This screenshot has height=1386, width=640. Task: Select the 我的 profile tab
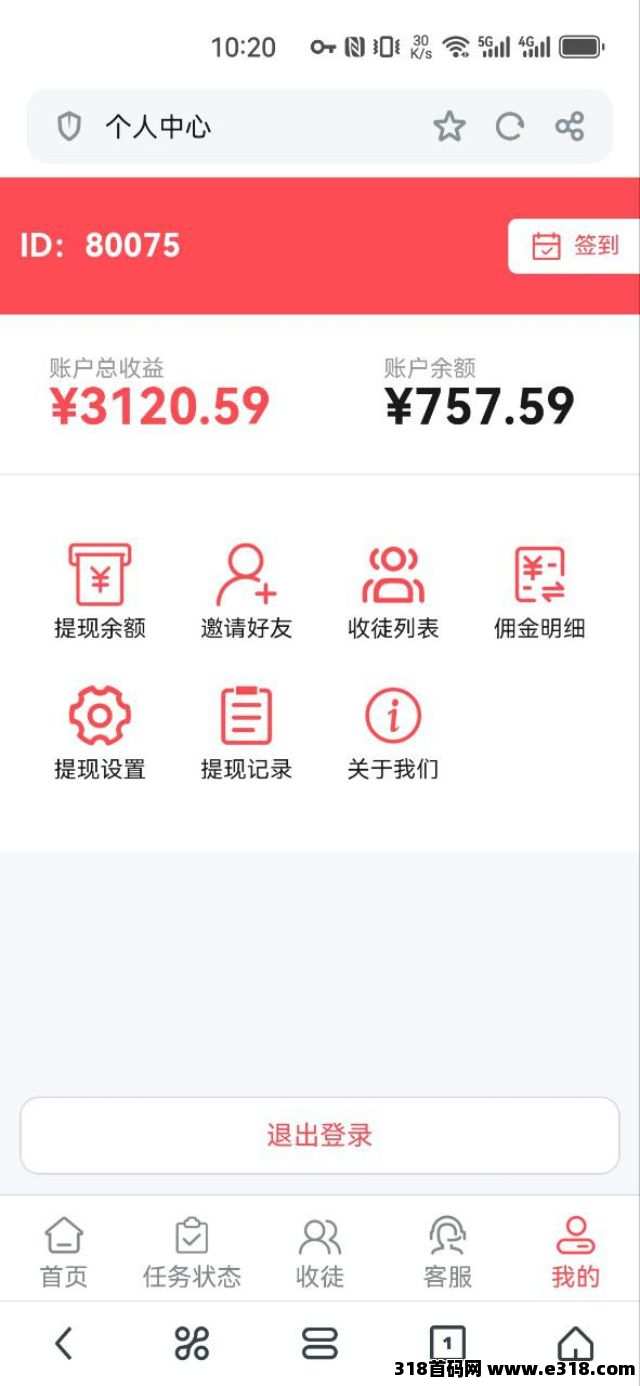(x=575, y=1252)
